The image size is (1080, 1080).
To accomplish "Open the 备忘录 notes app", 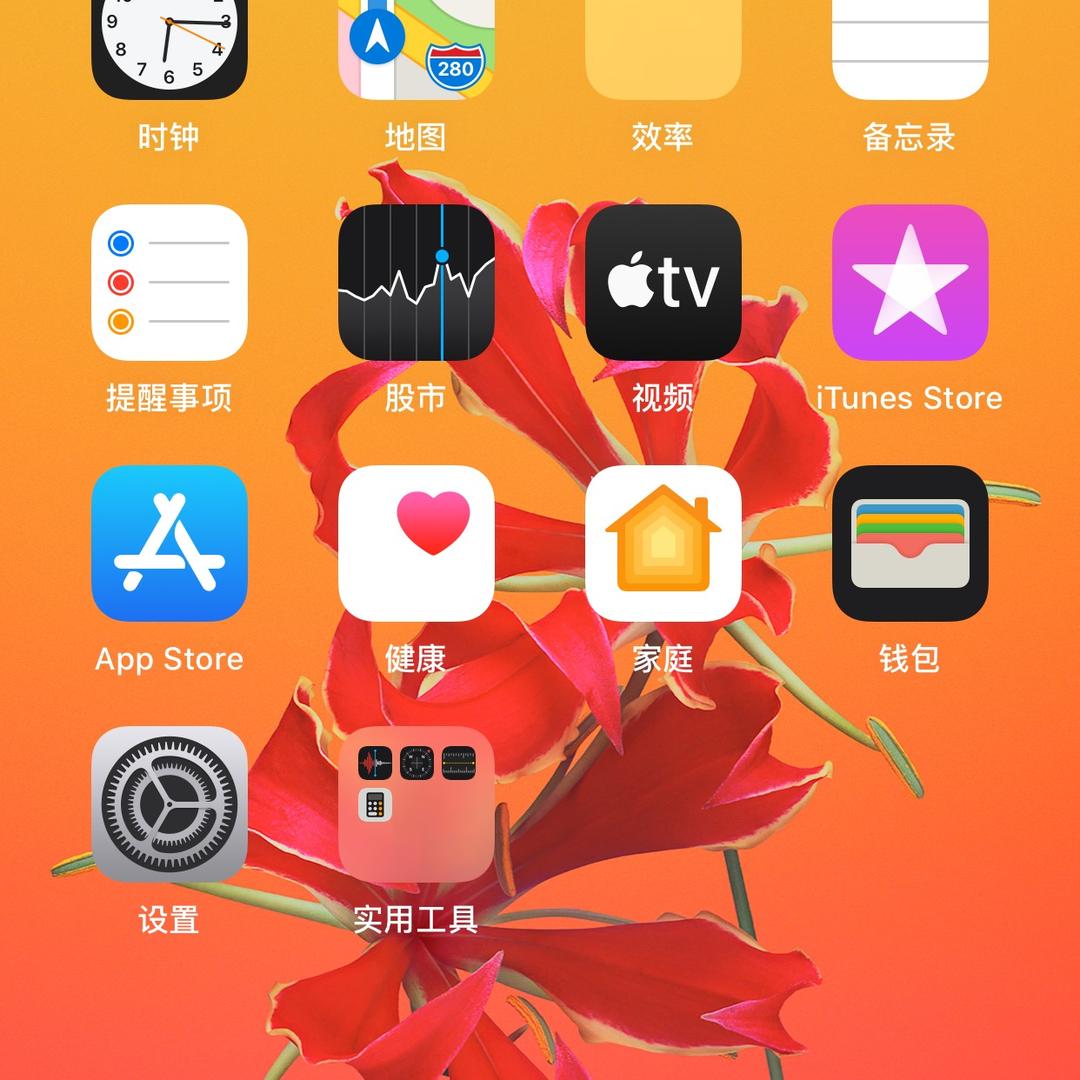I will pos(910,45).
